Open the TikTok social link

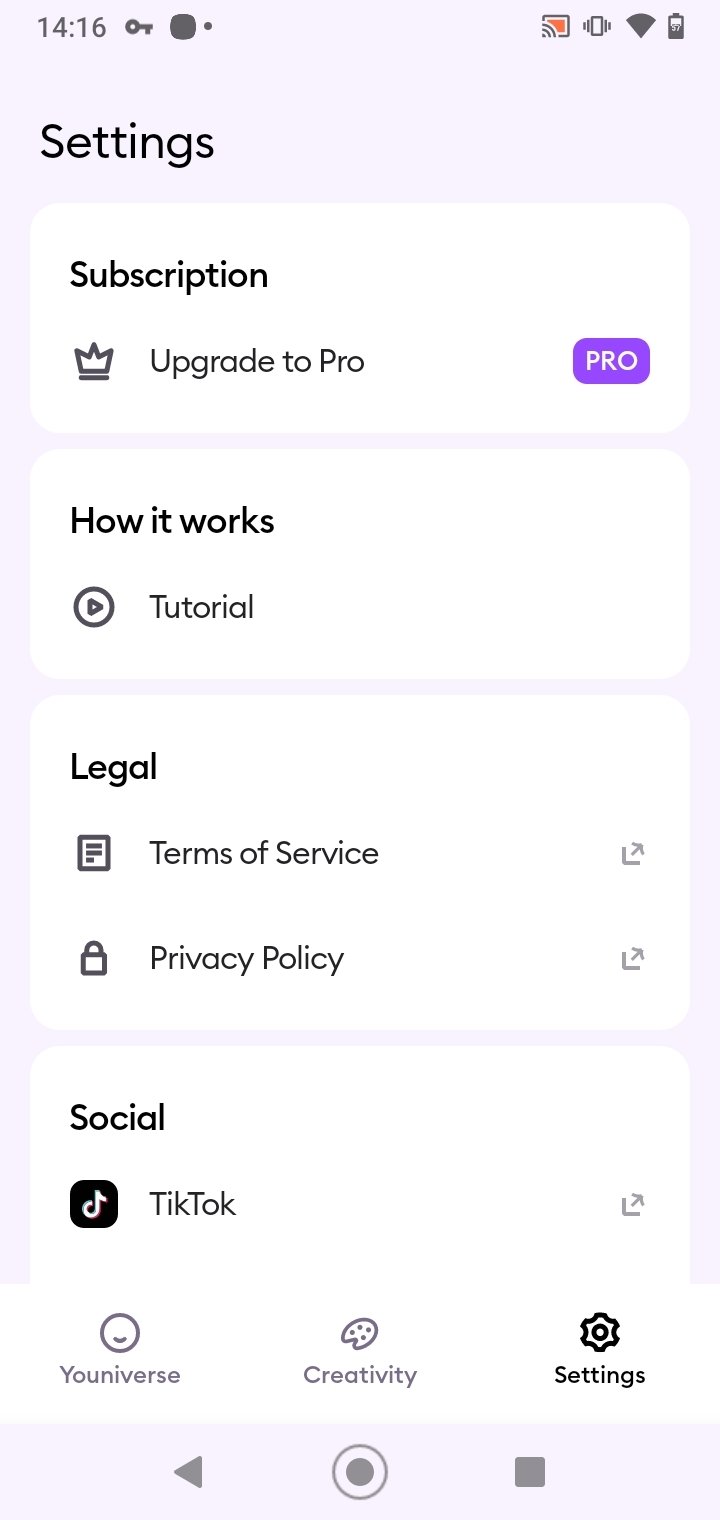tap(360, 1204)
